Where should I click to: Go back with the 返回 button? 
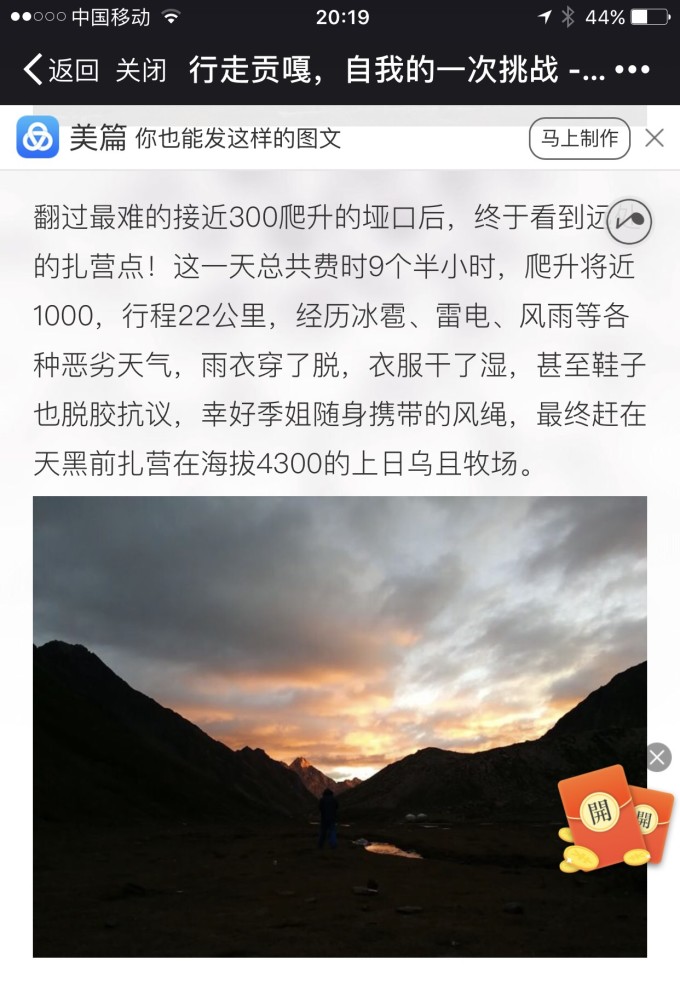click(60, 71)
